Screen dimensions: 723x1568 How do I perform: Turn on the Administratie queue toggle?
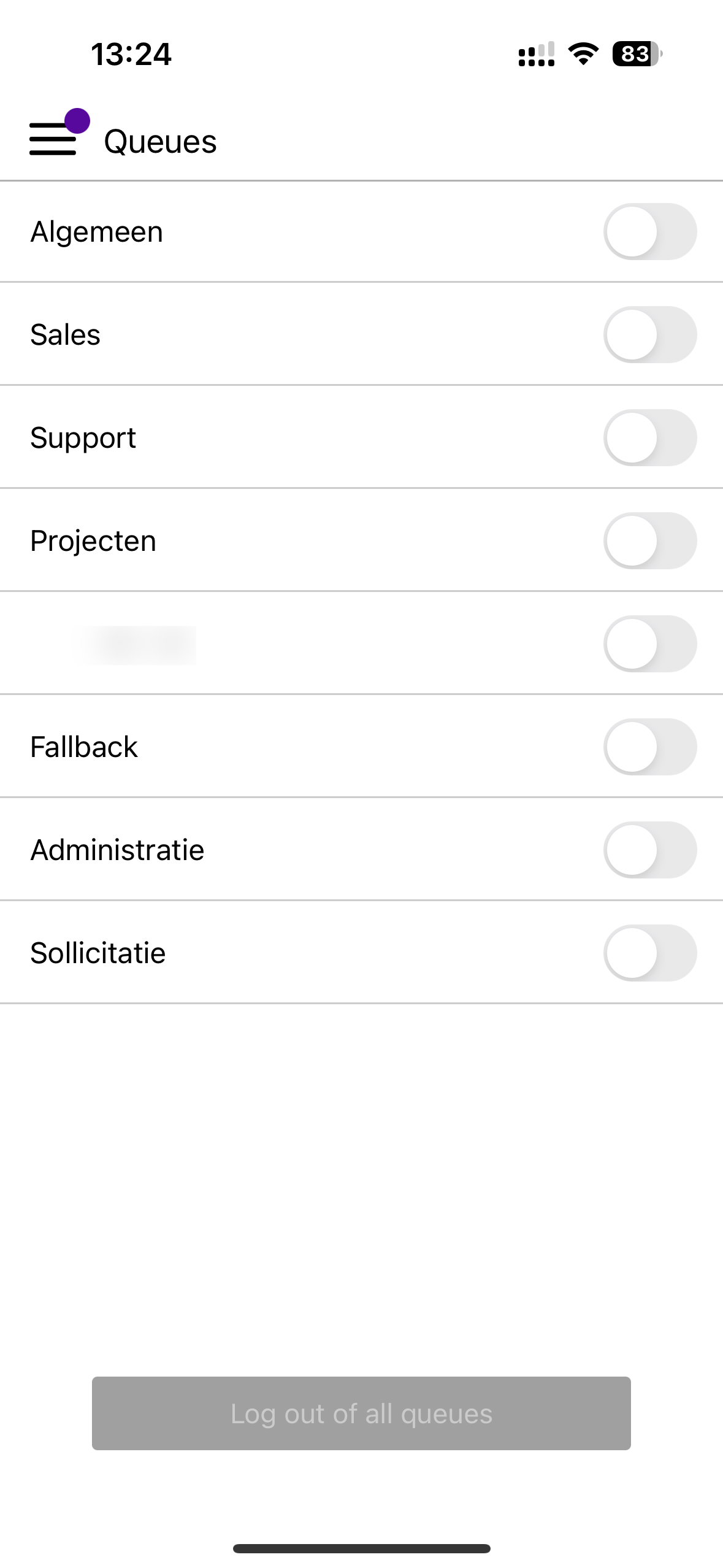[650, 850]
